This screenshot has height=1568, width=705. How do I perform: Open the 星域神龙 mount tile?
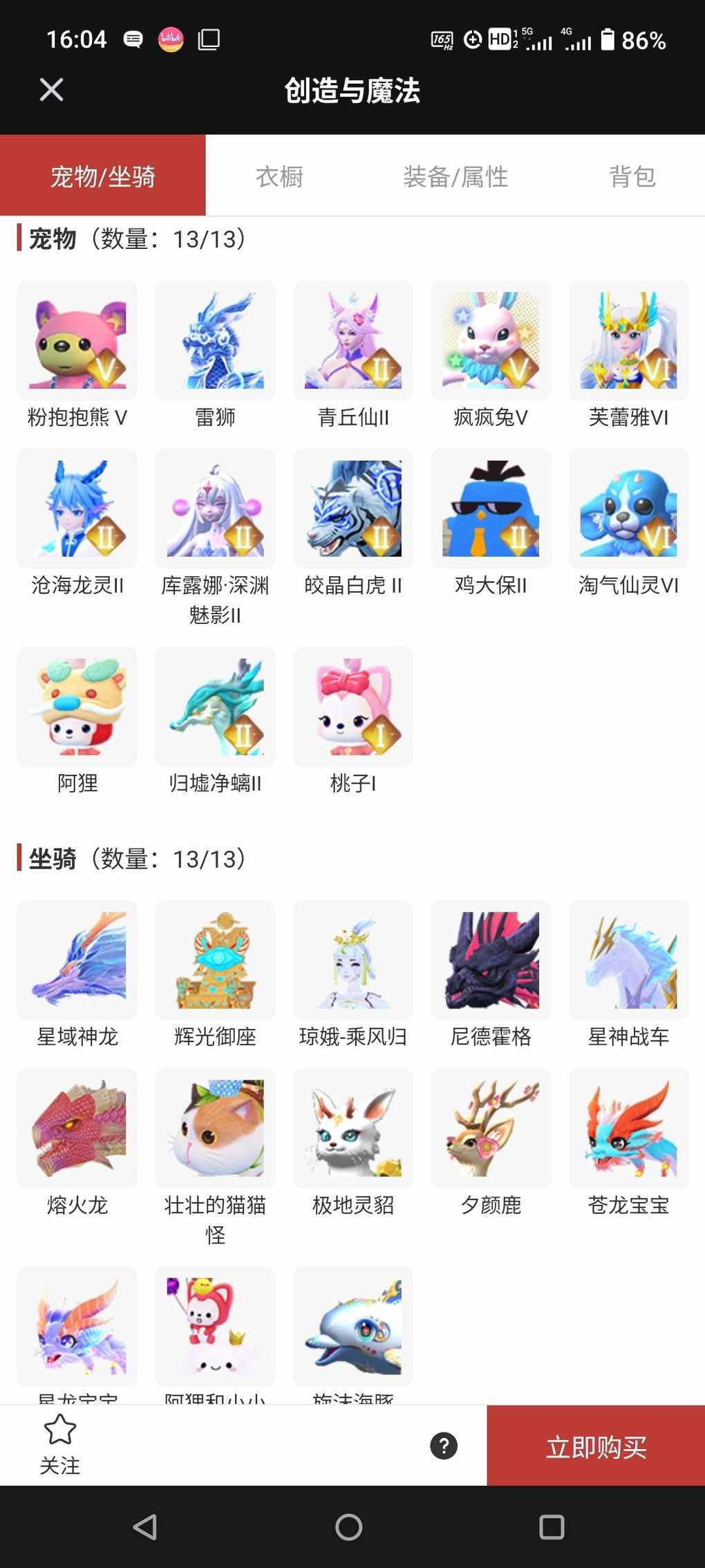click(x=77, y=960)
